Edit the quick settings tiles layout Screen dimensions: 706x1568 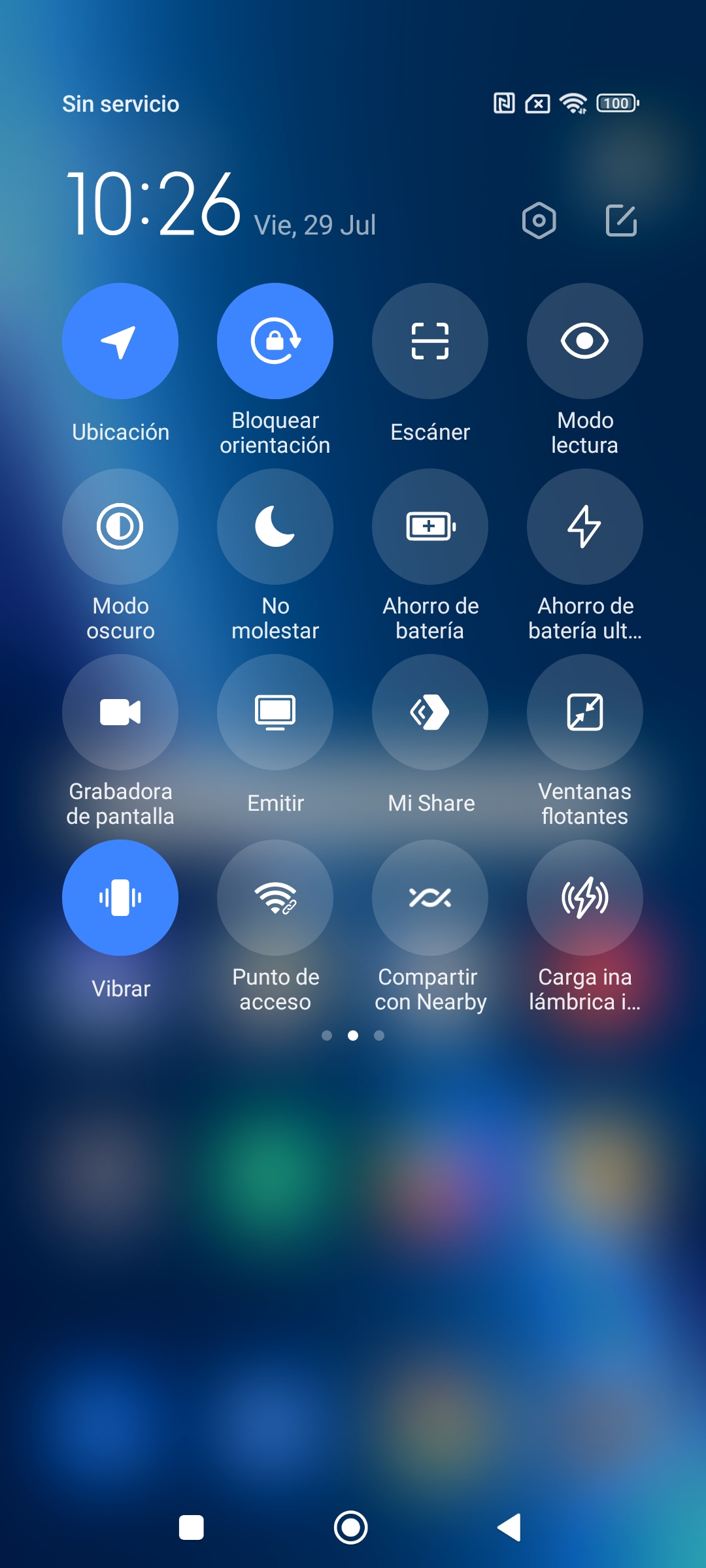[x=621, y=221]
